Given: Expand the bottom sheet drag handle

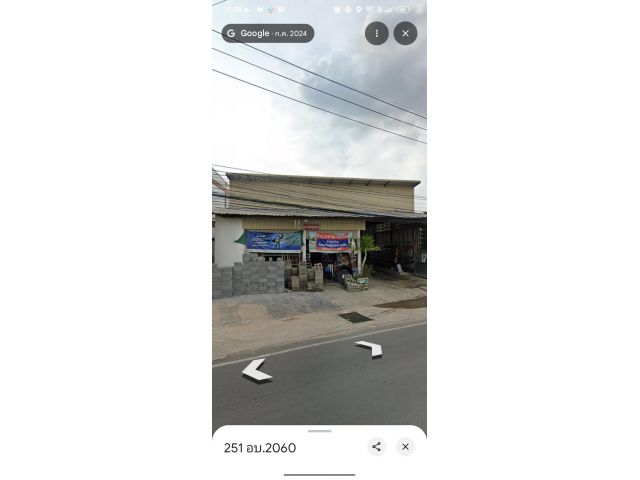Looking at the screenshot, I should (319, 431).
